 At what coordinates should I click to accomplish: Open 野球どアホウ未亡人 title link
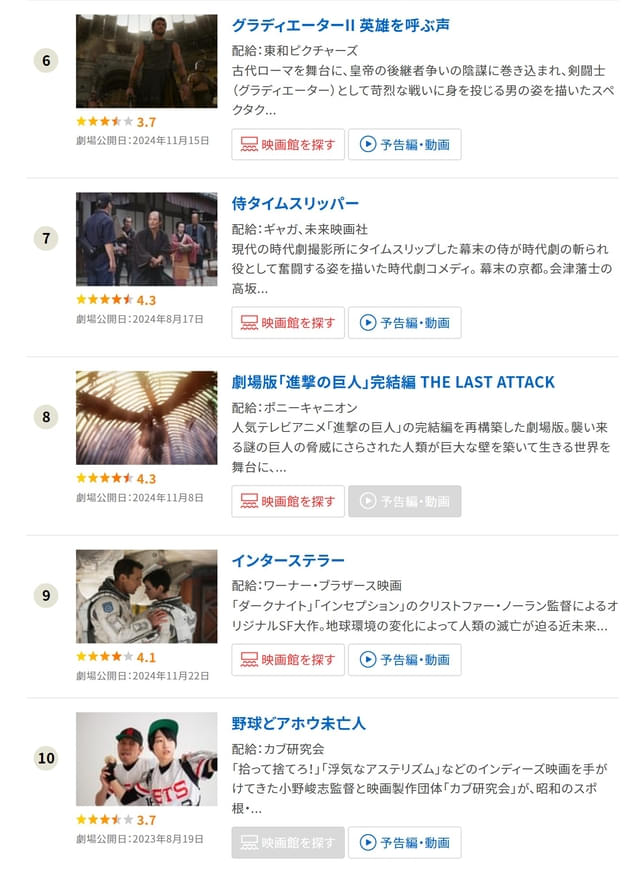coord(298,723)
